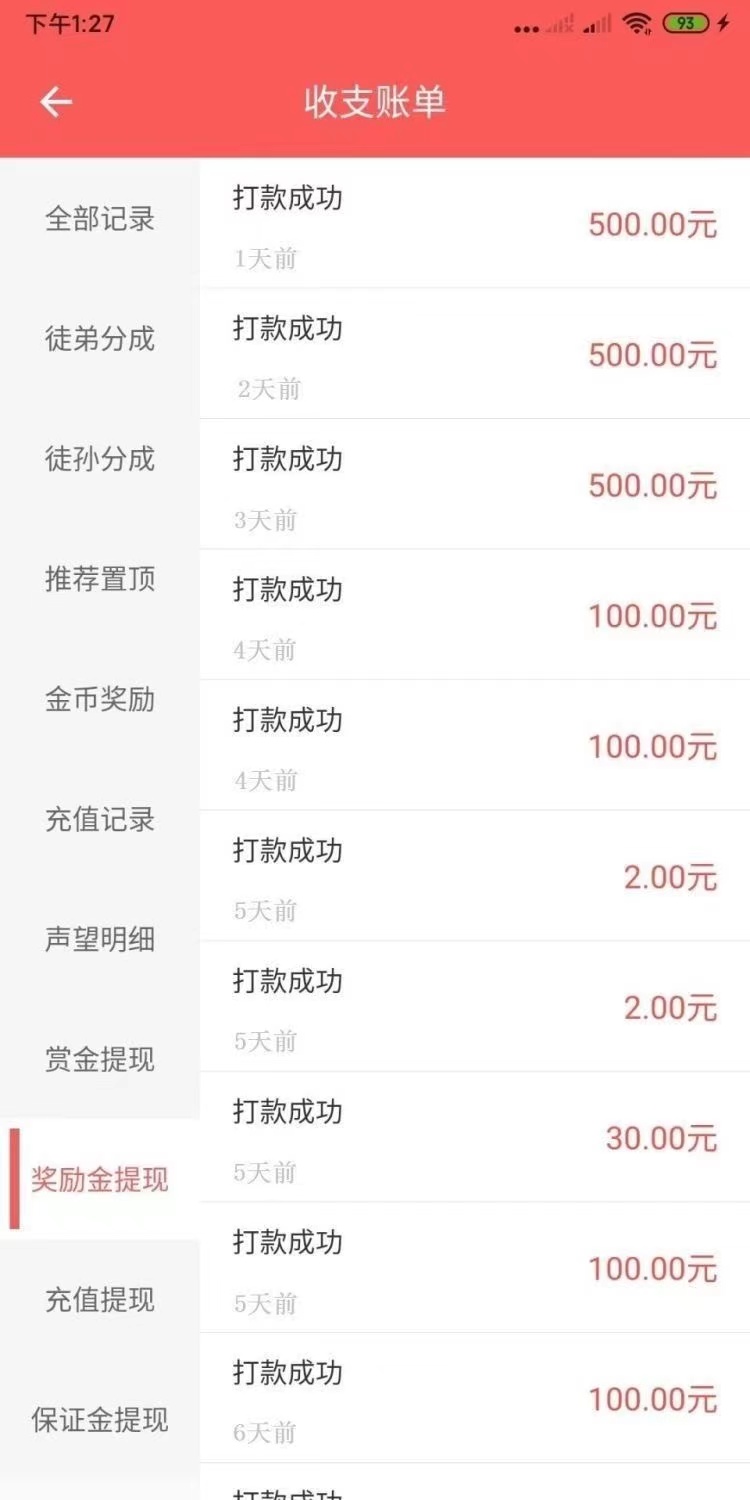The height and width of the screenshot is (1500, 750).
Task: Tap the selected 奖励金提现 tab
Action: (100, 1179)
